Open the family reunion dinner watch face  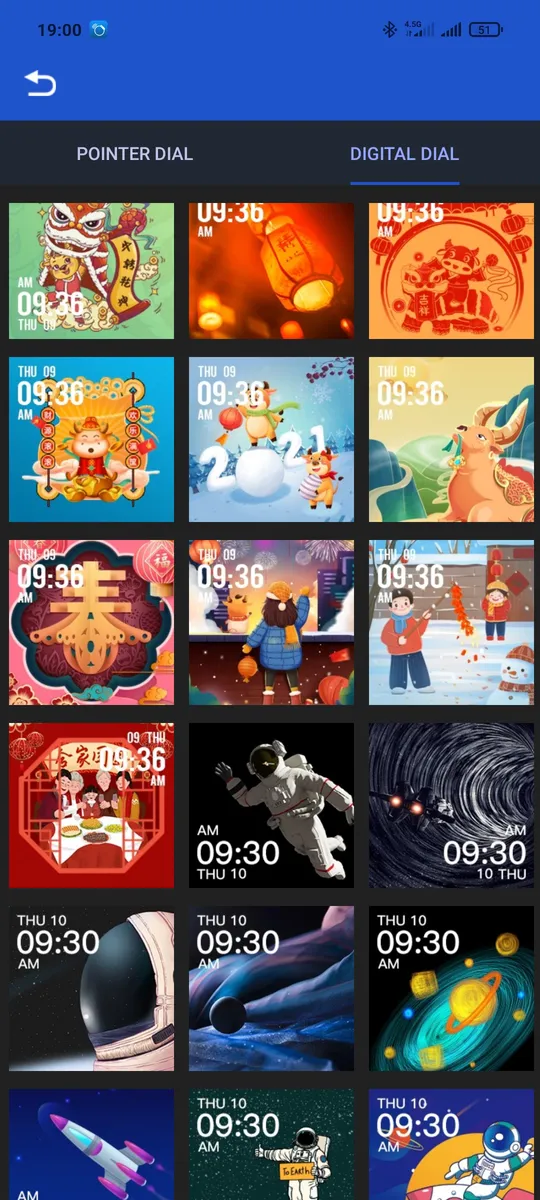click(92, 805)
